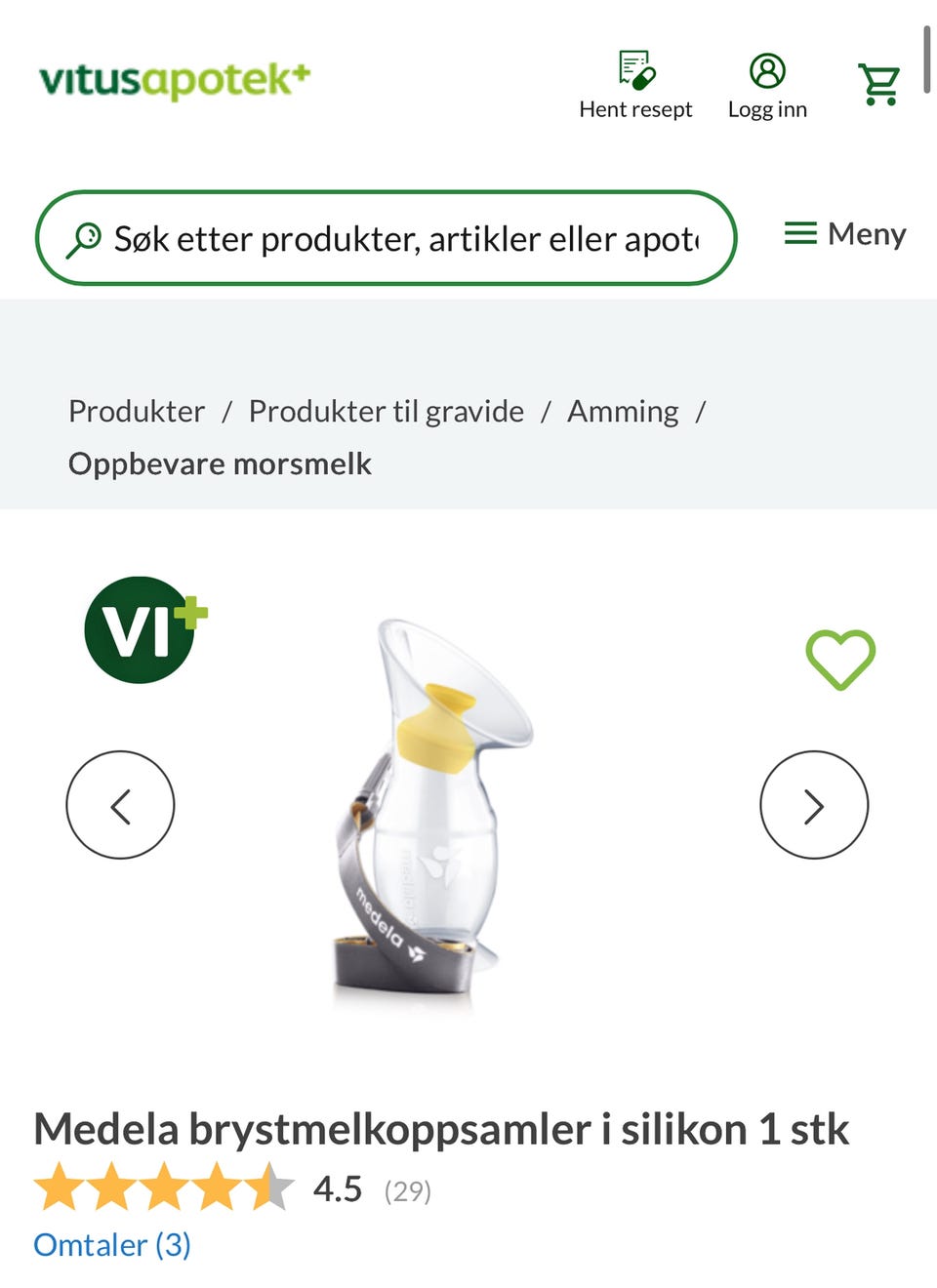The height and width of the screenshot is (1288, 937).
Task: Navigate to Produkter in the breadcrumb
Action: click(x=136, y=411)
